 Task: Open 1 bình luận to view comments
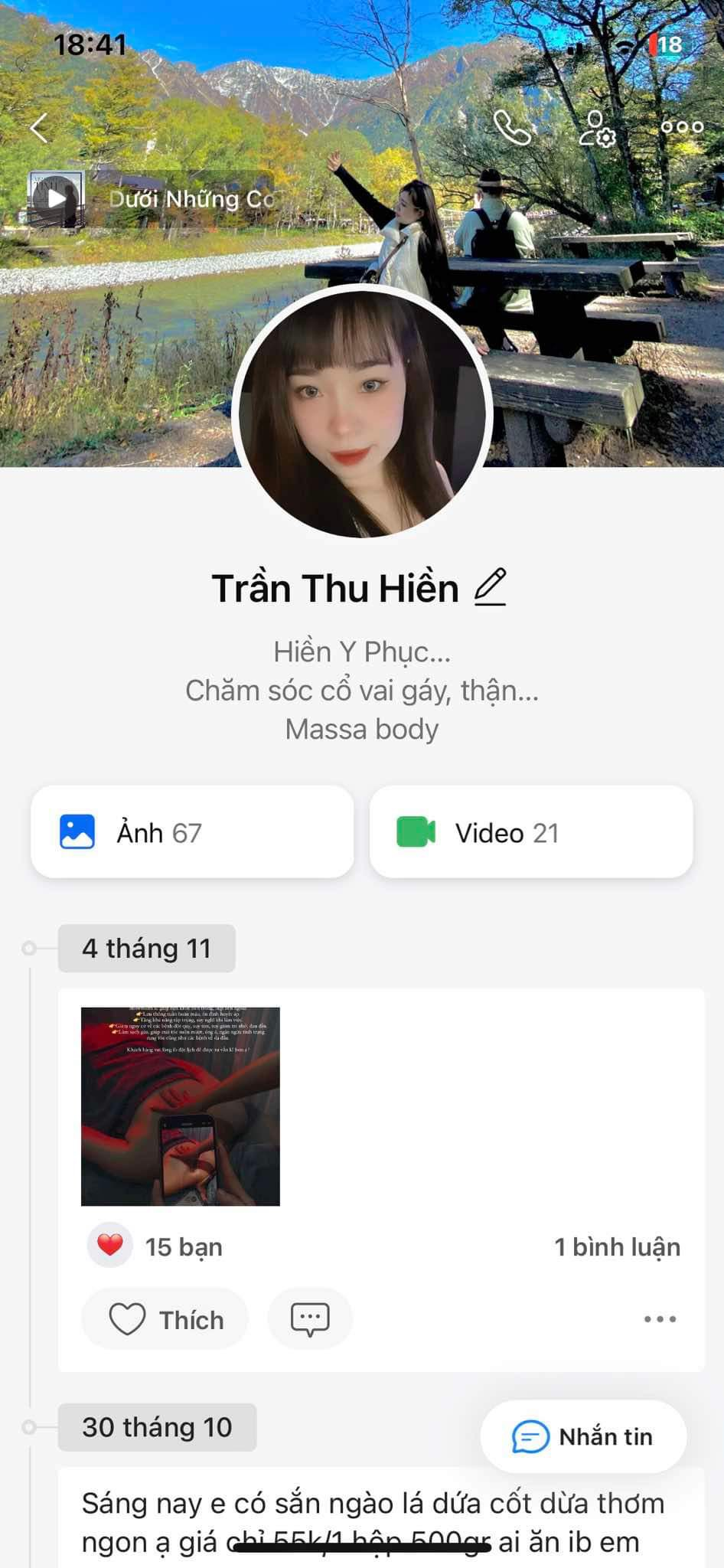pos(617,1245)
